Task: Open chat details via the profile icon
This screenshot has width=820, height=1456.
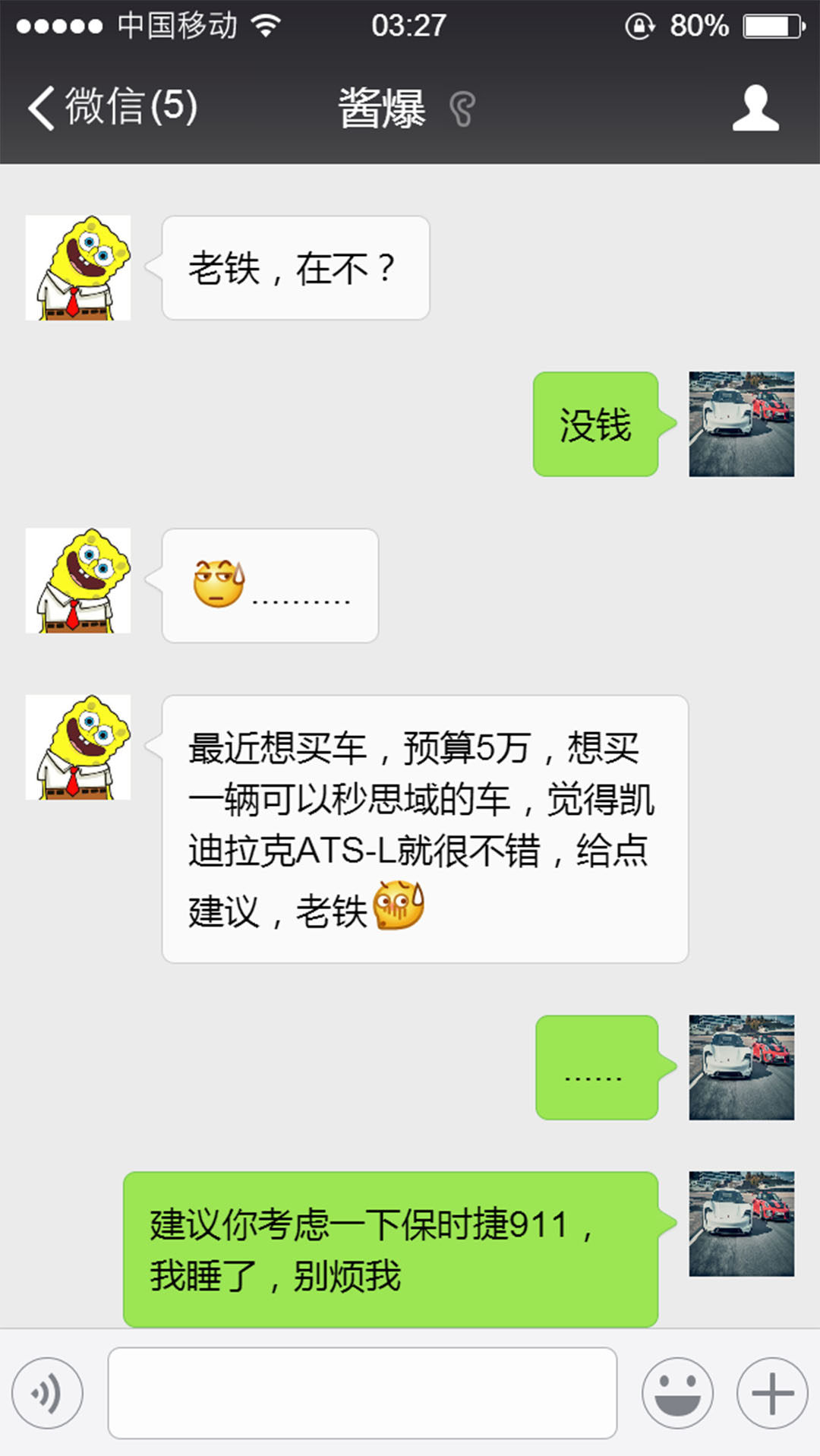Action: (x=755, y=108)
